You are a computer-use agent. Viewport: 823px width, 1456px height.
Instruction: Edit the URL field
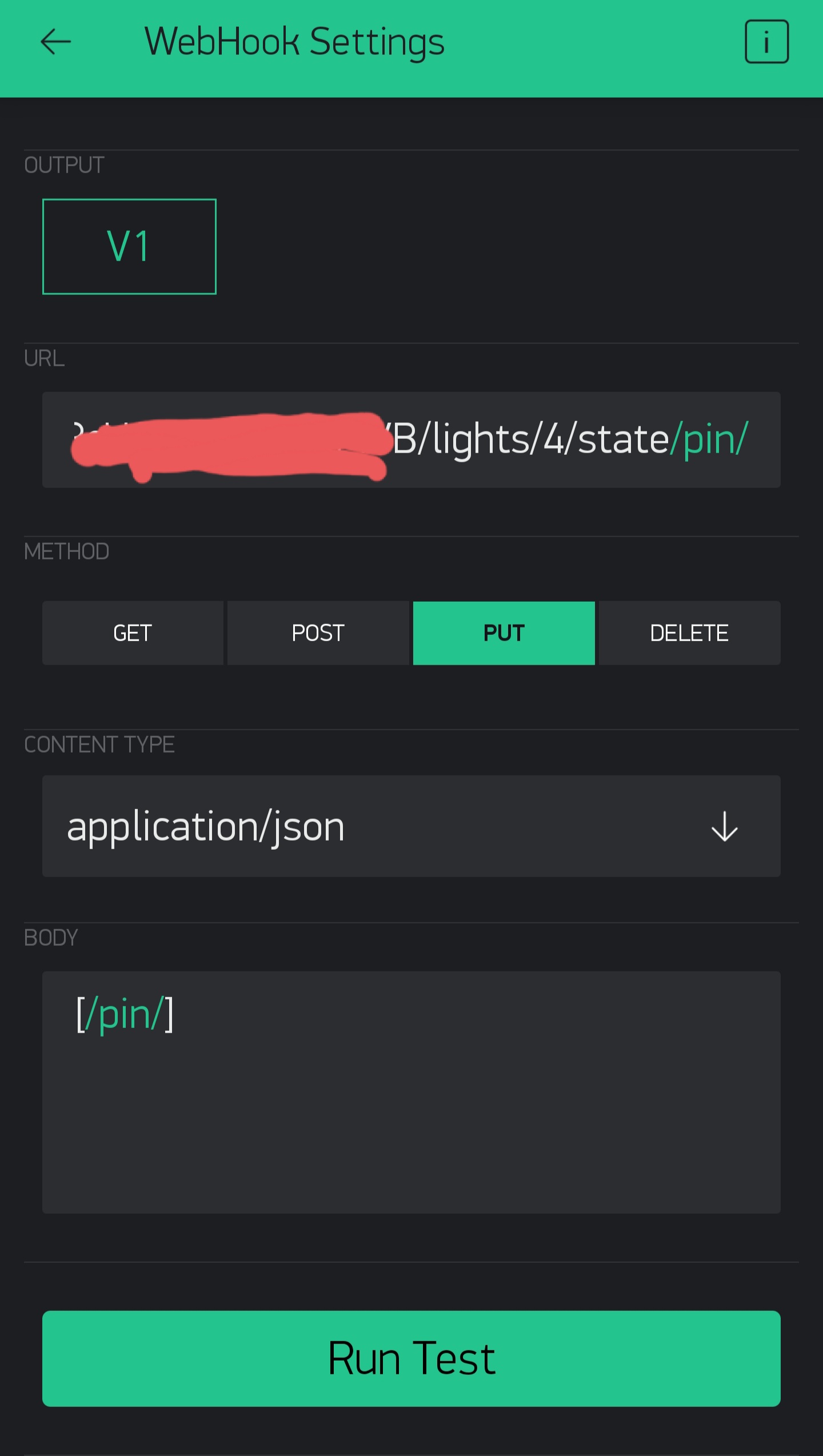click(x=411, y=439)
